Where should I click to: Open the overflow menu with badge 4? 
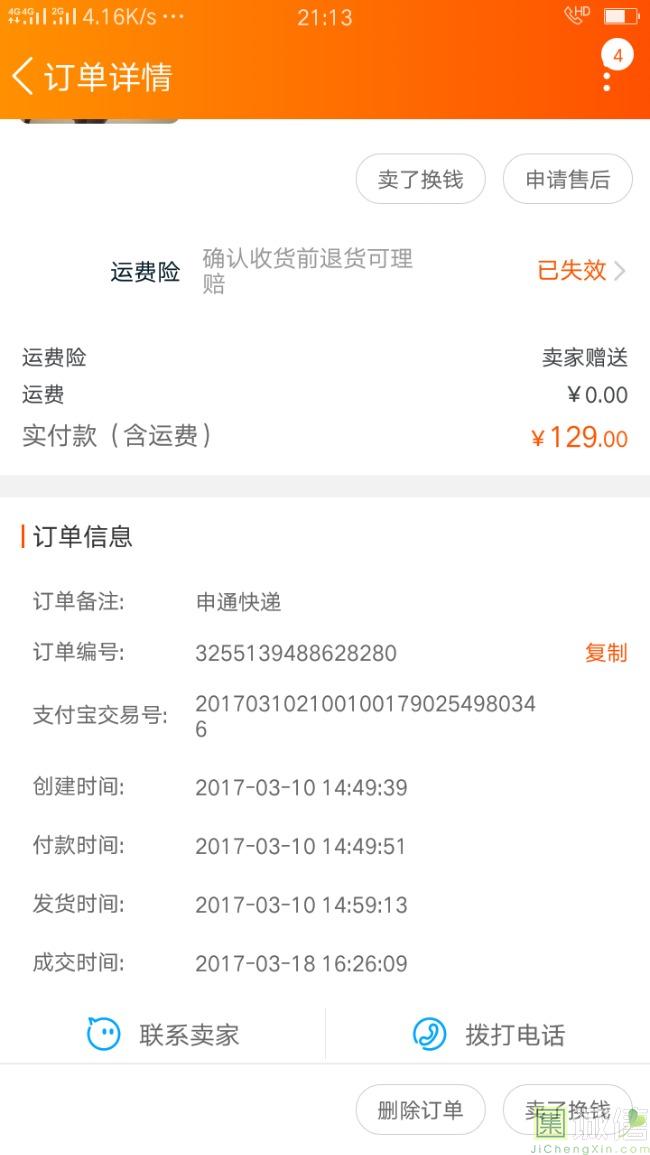[x=608, y=72]
